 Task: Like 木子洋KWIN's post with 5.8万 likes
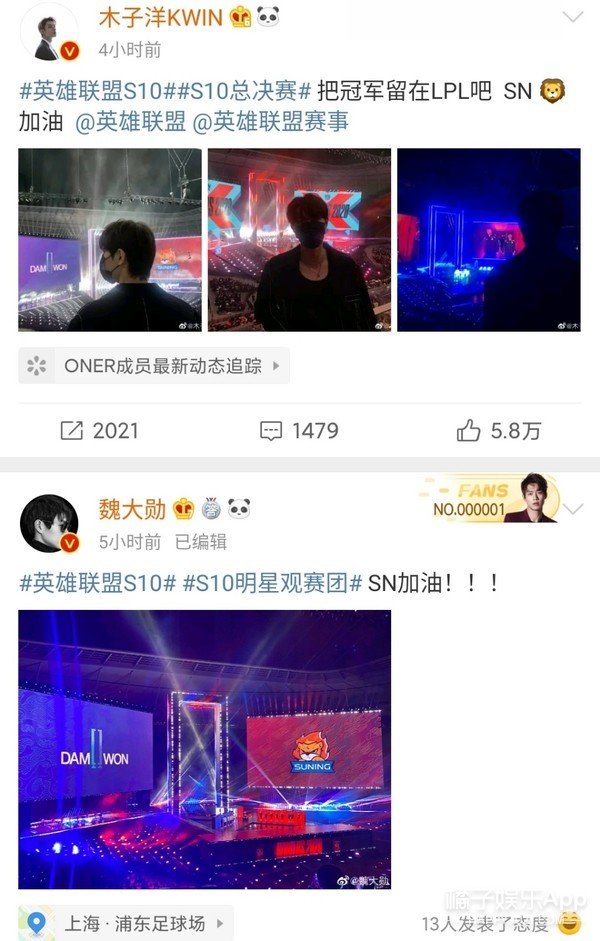[498, 430]
